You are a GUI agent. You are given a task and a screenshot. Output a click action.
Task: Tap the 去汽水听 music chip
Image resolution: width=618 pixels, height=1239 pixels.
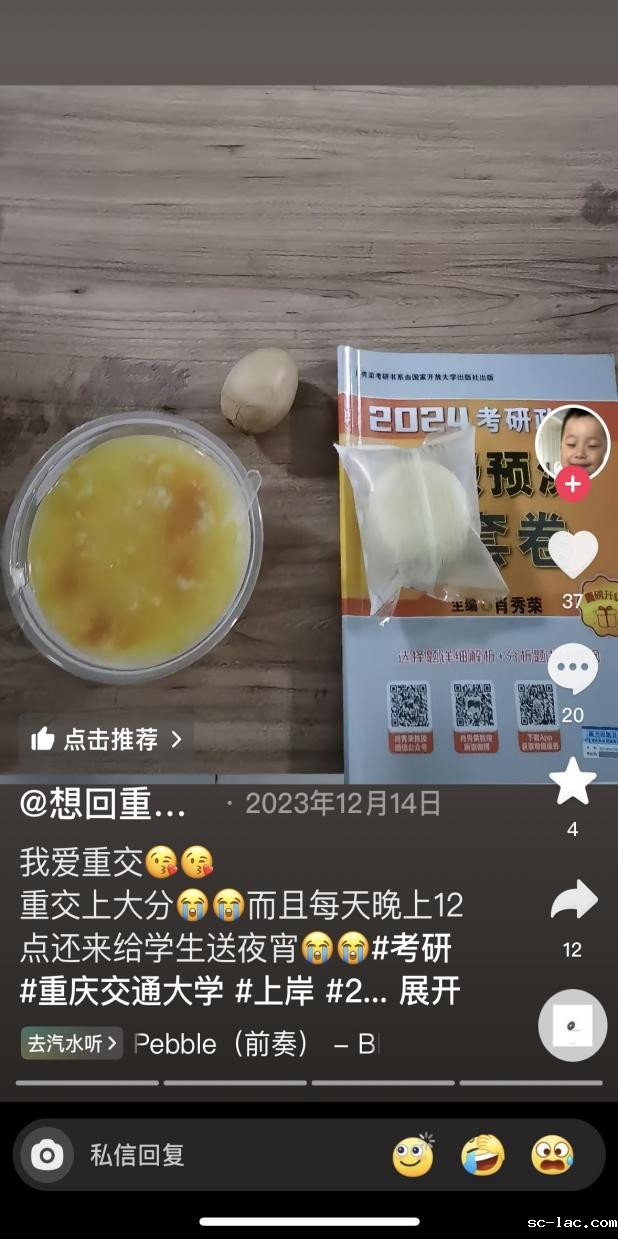click(72, 1044)
